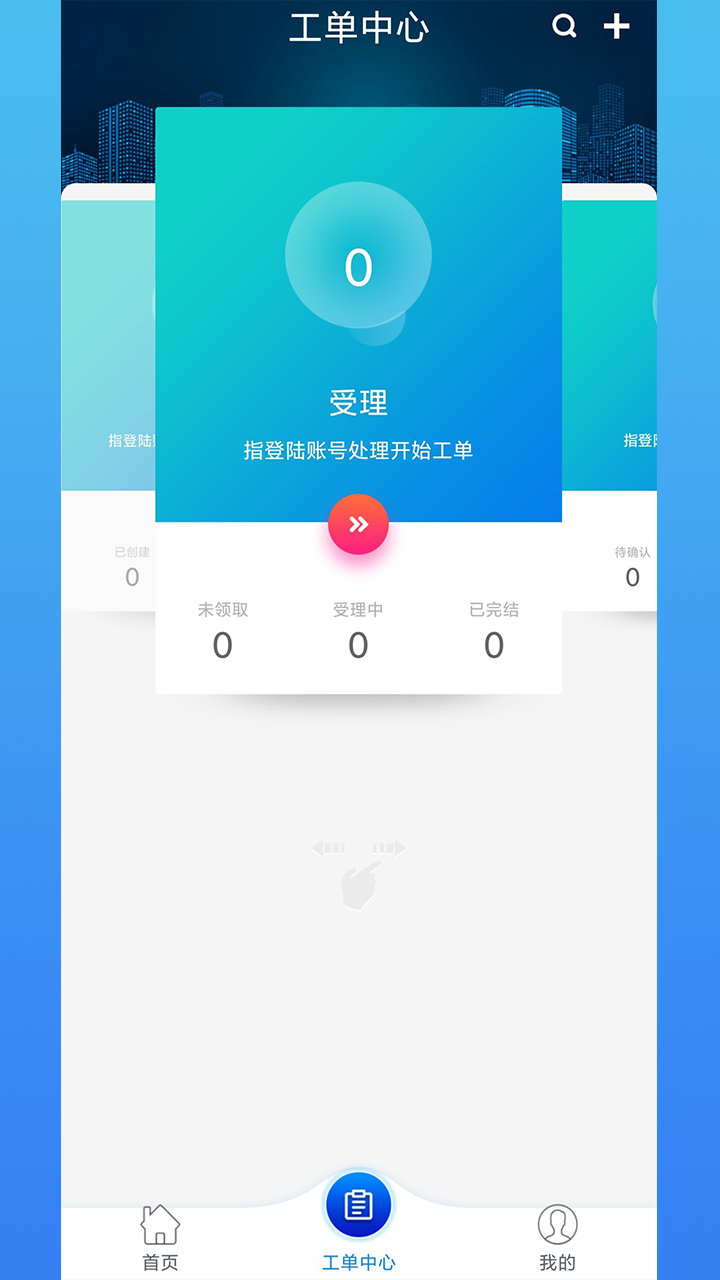Open the search icon at top right

[565, 27]
